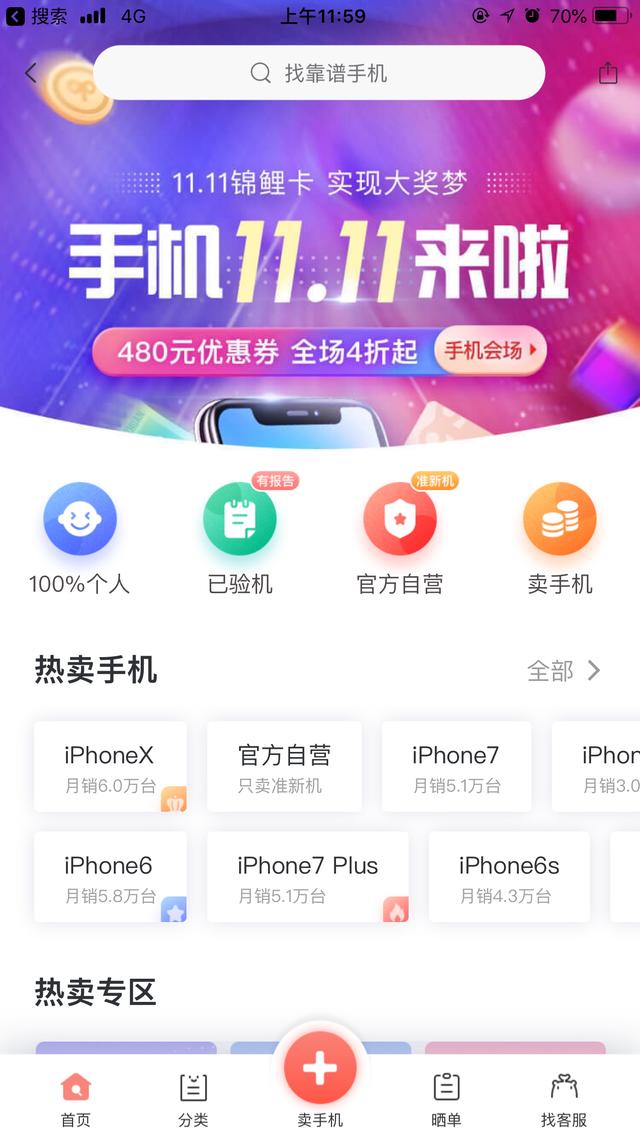Viewport: 640px width, 1138px height.
Task: Select the iPhone7 chip
Action: click(x=456, y=767)
